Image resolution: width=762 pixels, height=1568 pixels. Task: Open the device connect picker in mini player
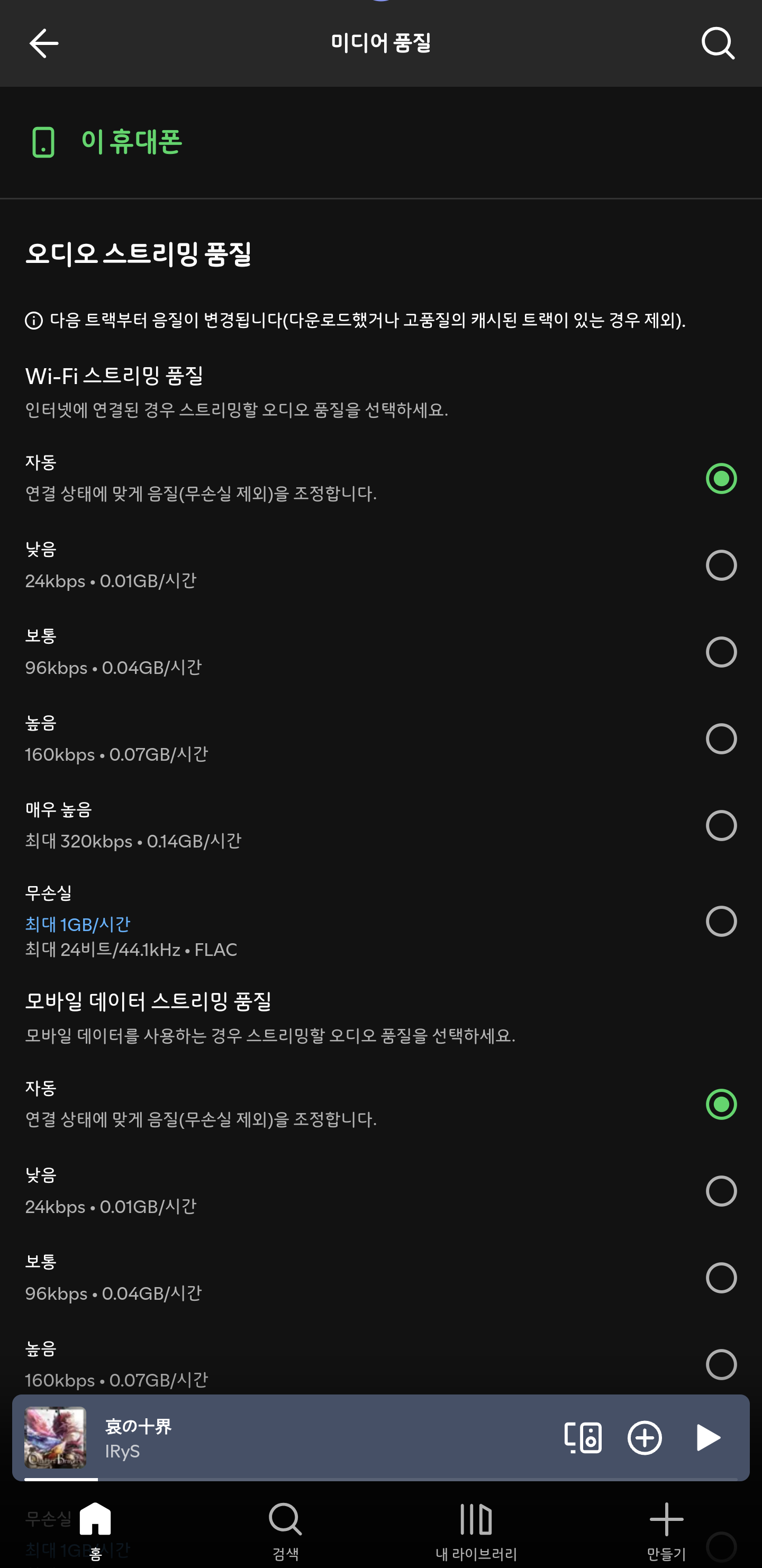click(x=583, y=1438)
